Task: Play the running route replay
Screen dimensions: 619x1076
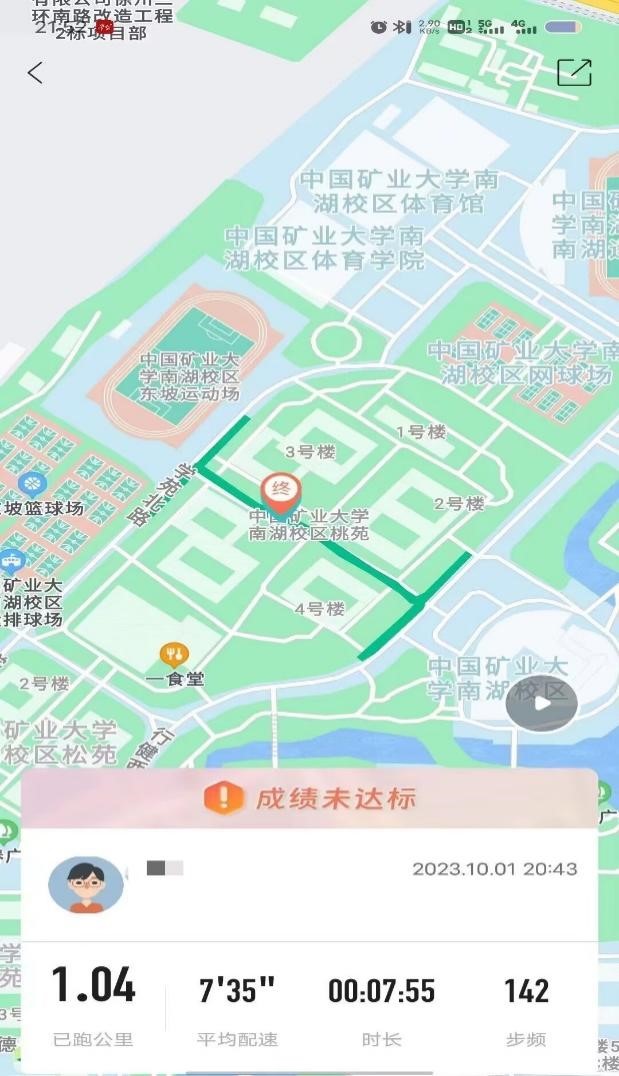Action: tap(541, 703)
